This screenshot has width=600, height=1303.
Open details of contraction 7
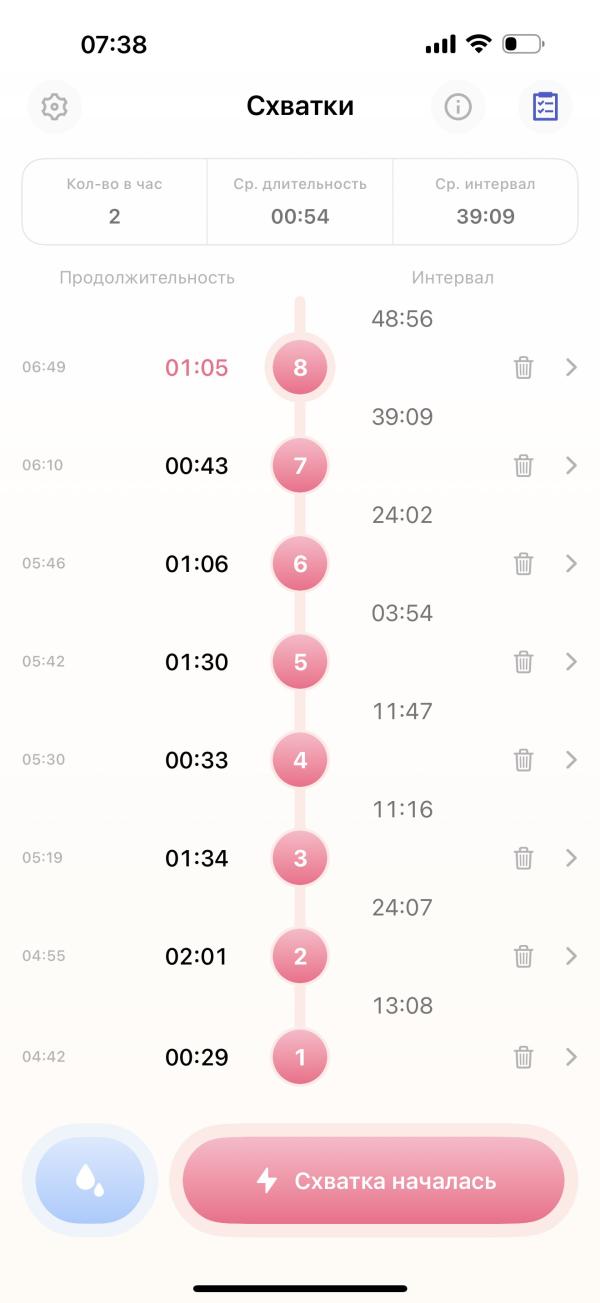coord(571,466)
